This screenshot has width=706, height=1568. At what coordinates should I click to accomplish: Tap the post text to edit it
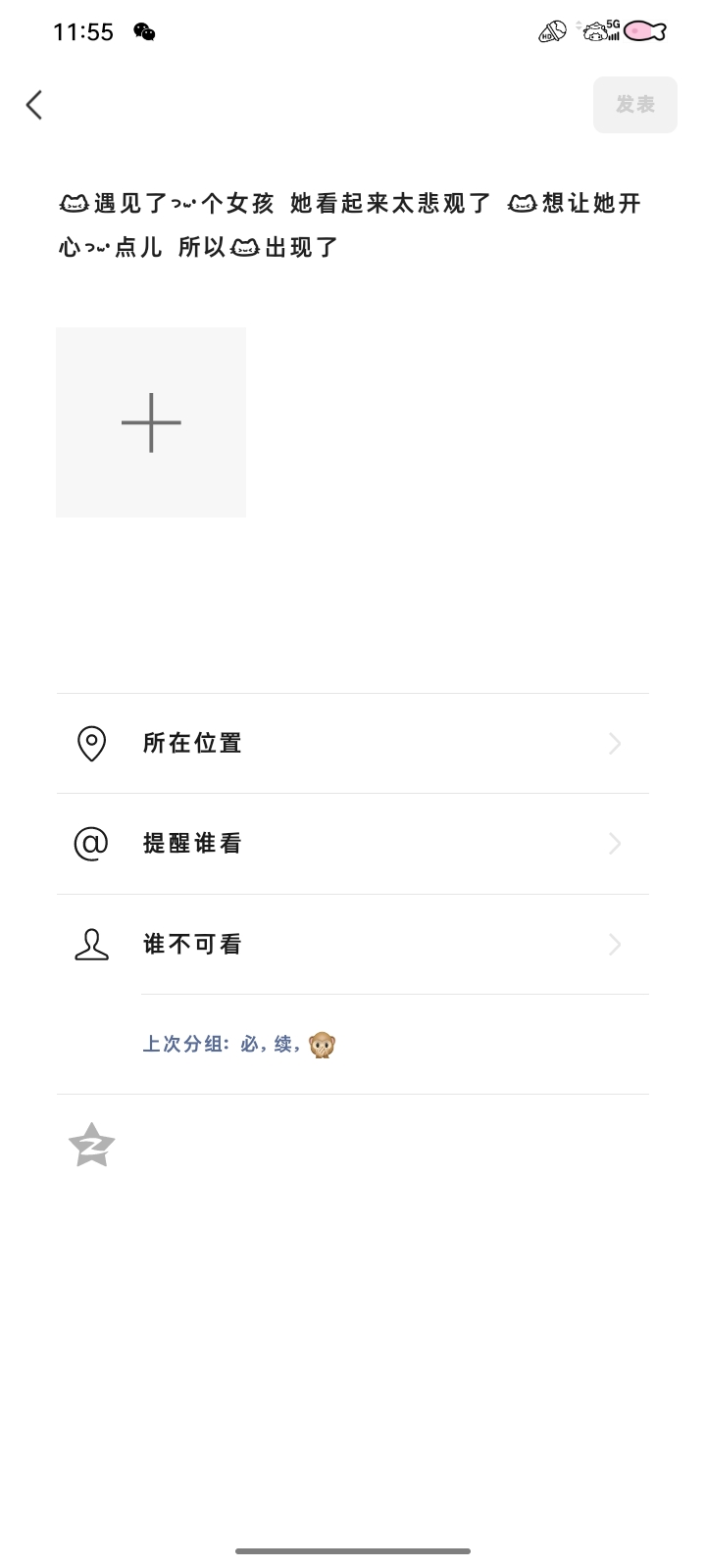[351, 224]
